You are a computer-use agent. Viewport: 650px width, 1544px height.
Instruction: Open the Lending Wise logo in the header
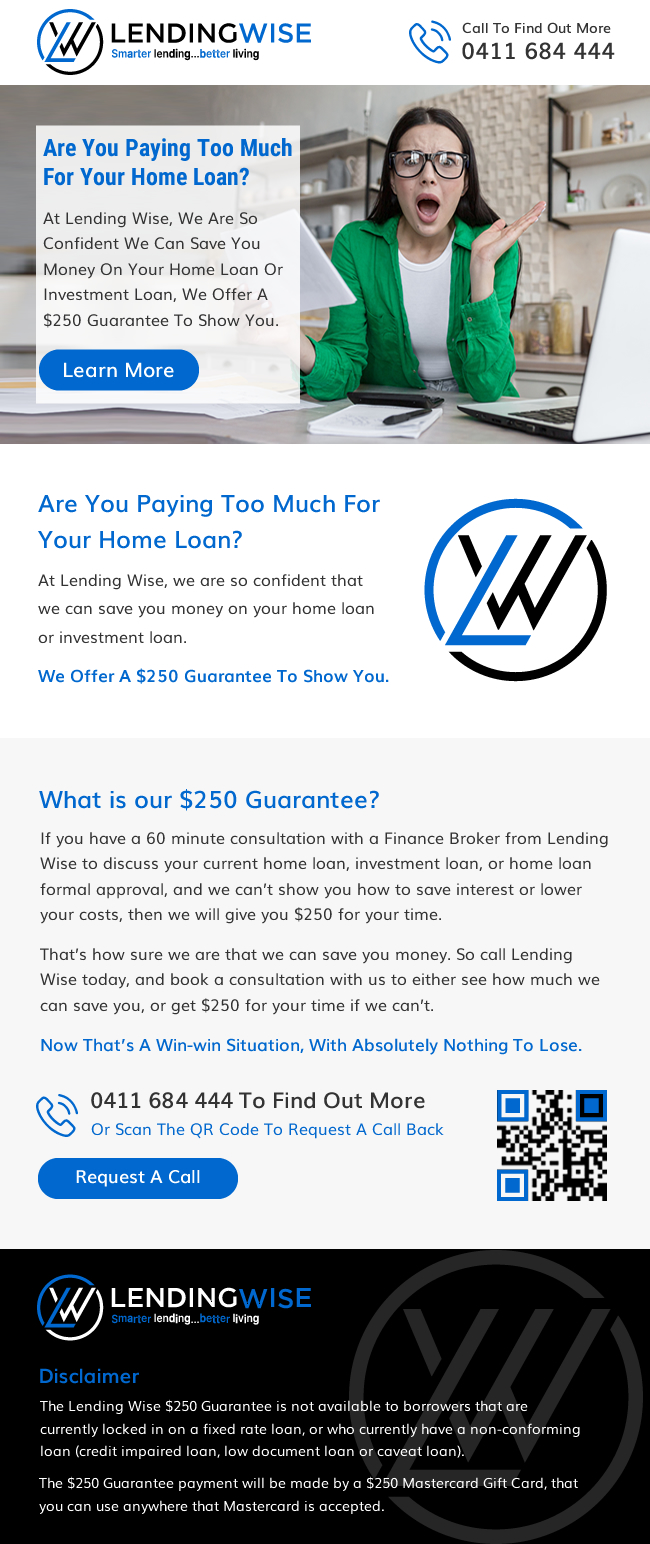(x=174, y=42)
